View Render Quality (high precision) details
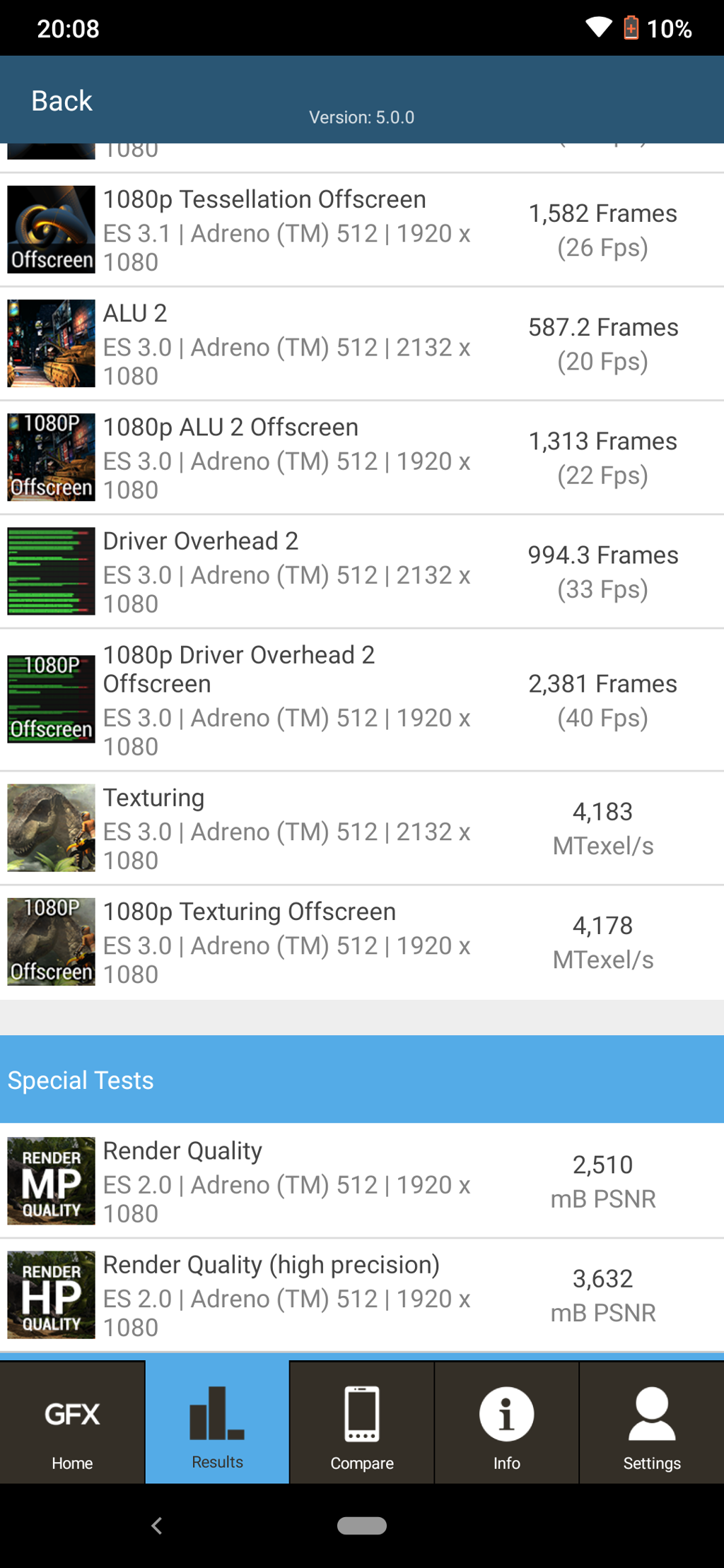Screen dimensions: 724x1568 [x=362, y=1295]
